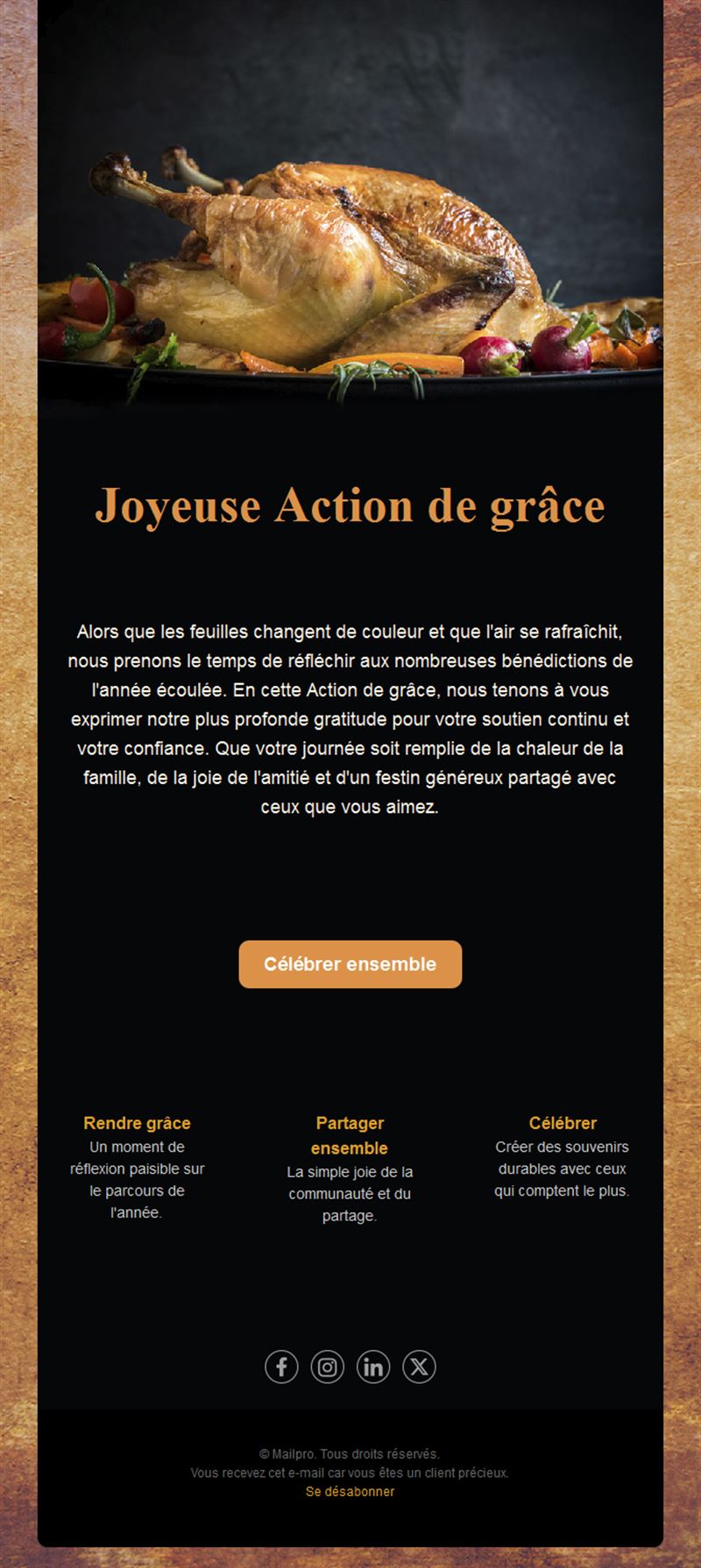
Task: Open the X (Twitter) icon
Action: coord(419,1367)
